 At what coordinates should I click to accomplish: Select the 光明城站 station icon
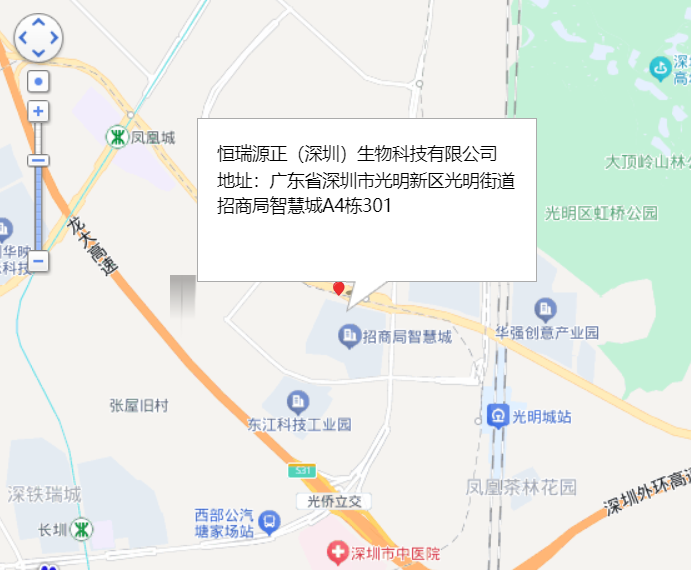[497, 415]
